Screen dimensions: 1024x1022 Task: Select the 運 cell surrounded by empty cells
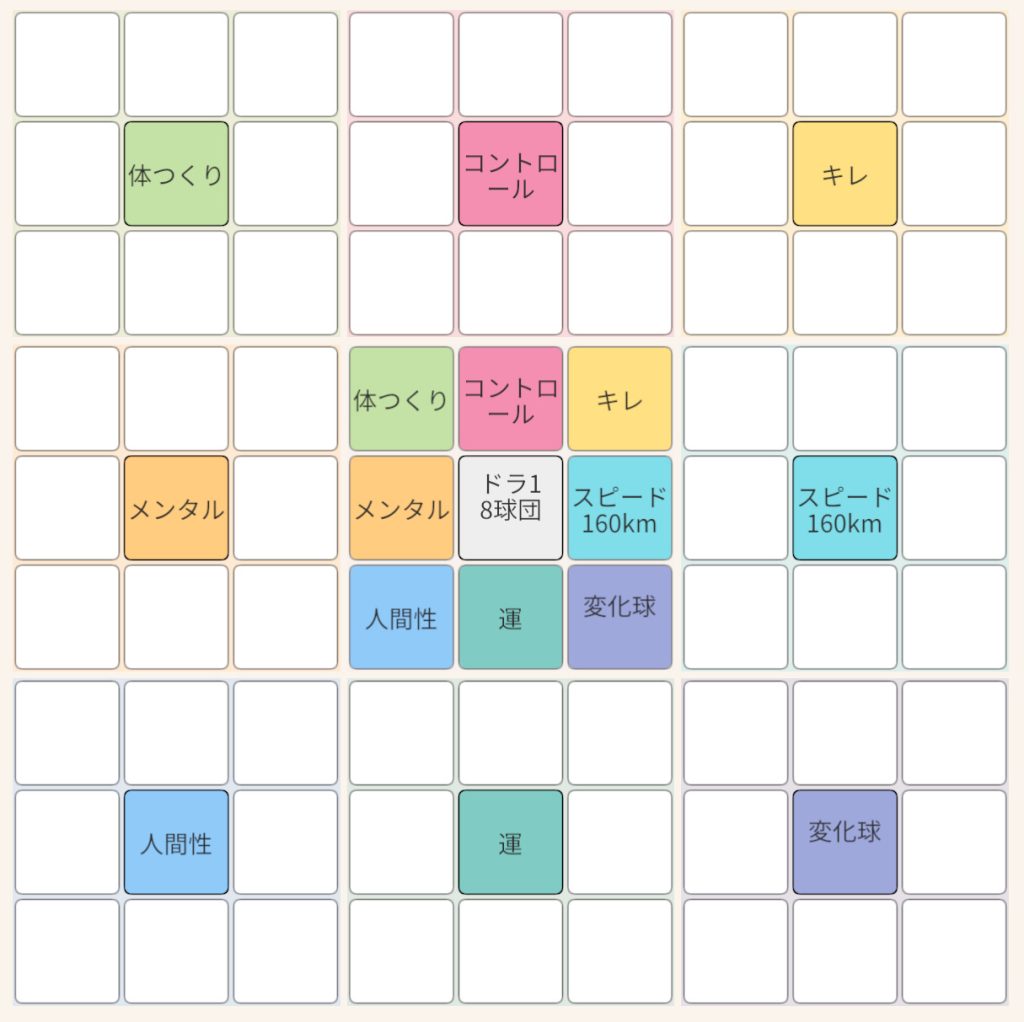(x=510, y=842)
